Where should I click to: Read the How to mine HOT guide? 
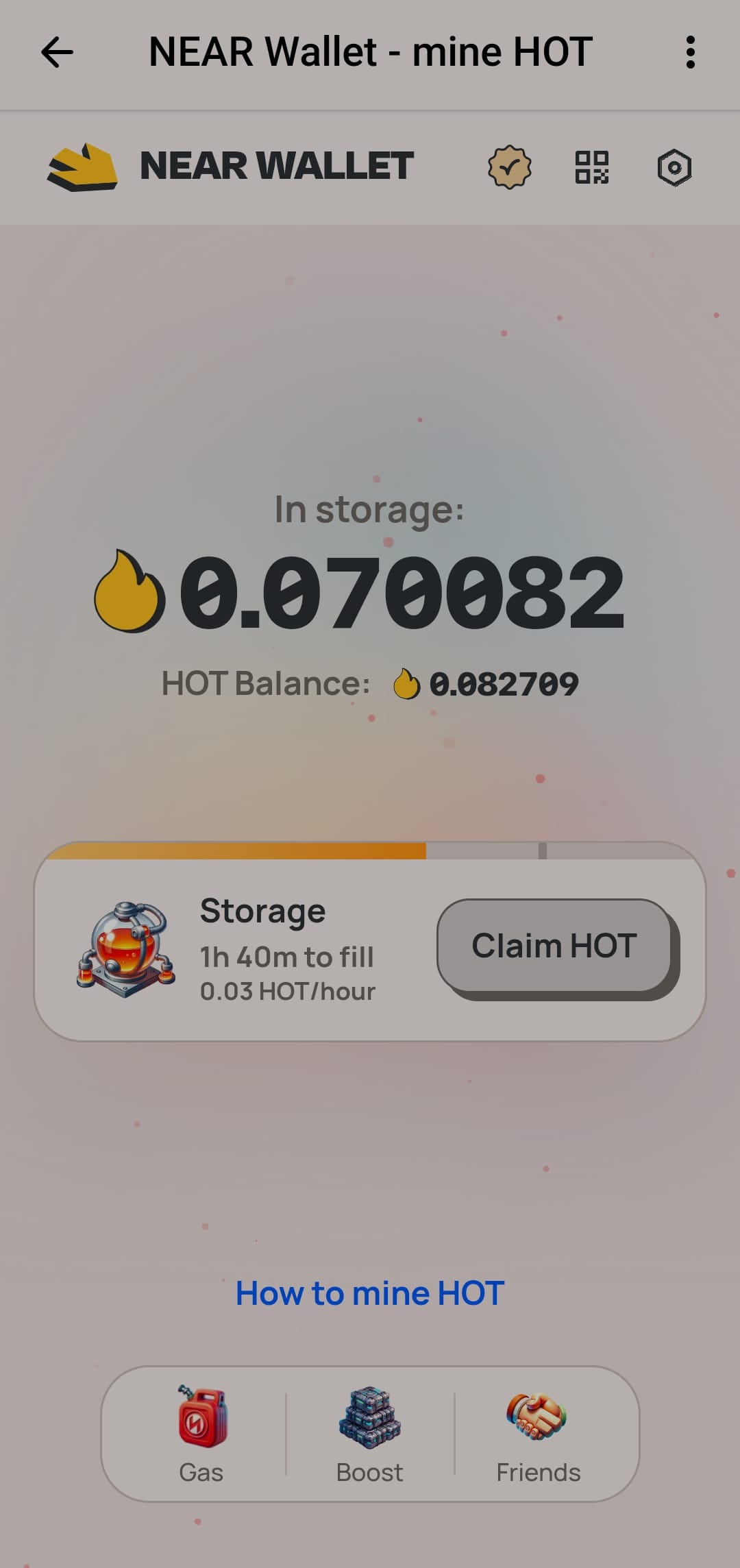pyautogui.click(x=370, y=1294)
